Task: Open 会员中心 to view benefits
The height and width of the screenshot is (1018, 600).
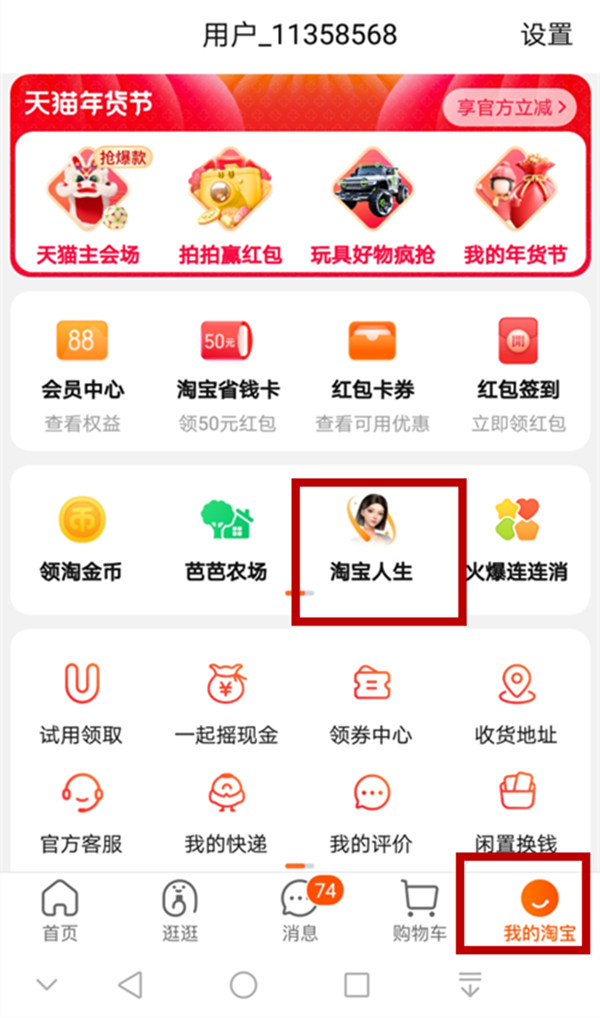Action: 82,372
